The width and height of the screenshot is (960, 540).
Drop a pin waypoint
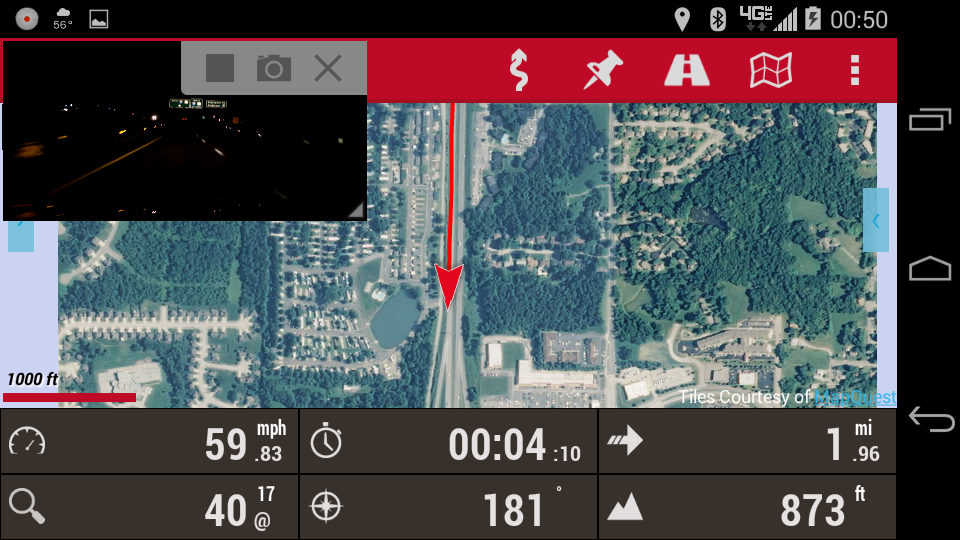(x=603, y=70)
